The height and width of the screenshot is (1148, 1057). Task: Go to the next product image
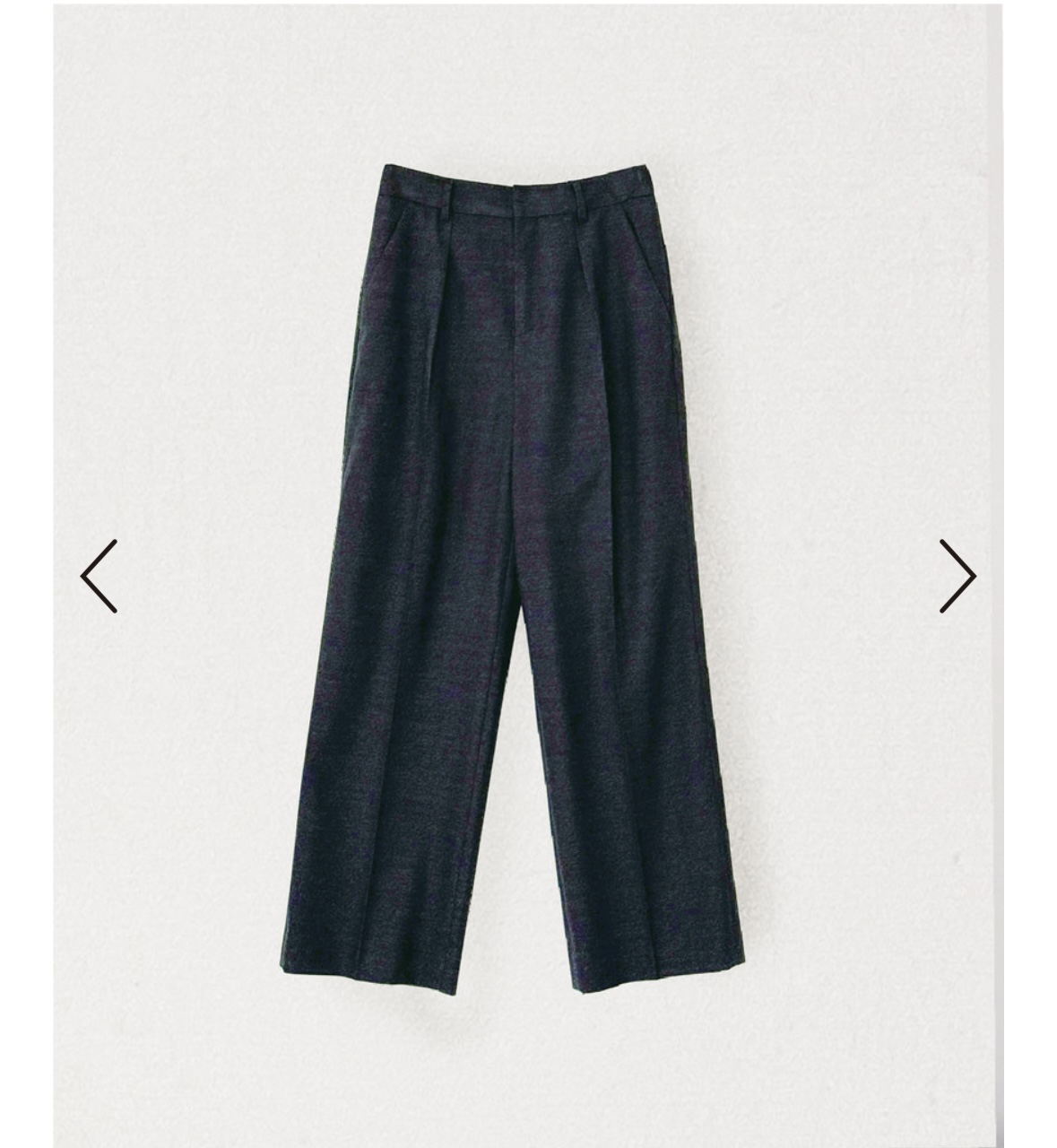click(957, 576)
